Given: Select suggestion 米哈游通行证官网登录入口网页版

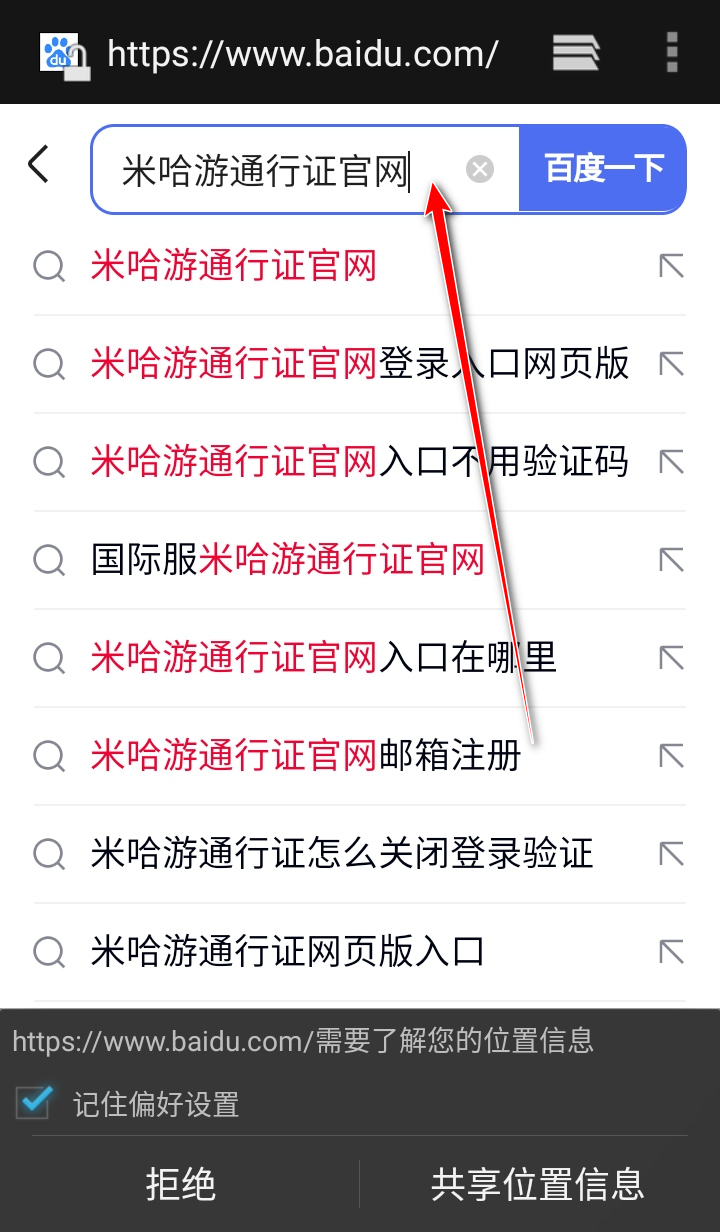Looking at the screenshot, I should [360, 364].
